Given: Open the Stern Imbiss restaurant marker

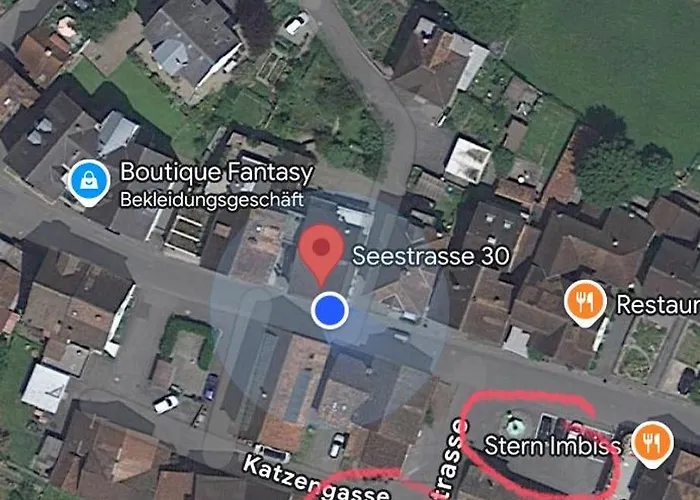Looking at the screenshot, I should point(651,441).
